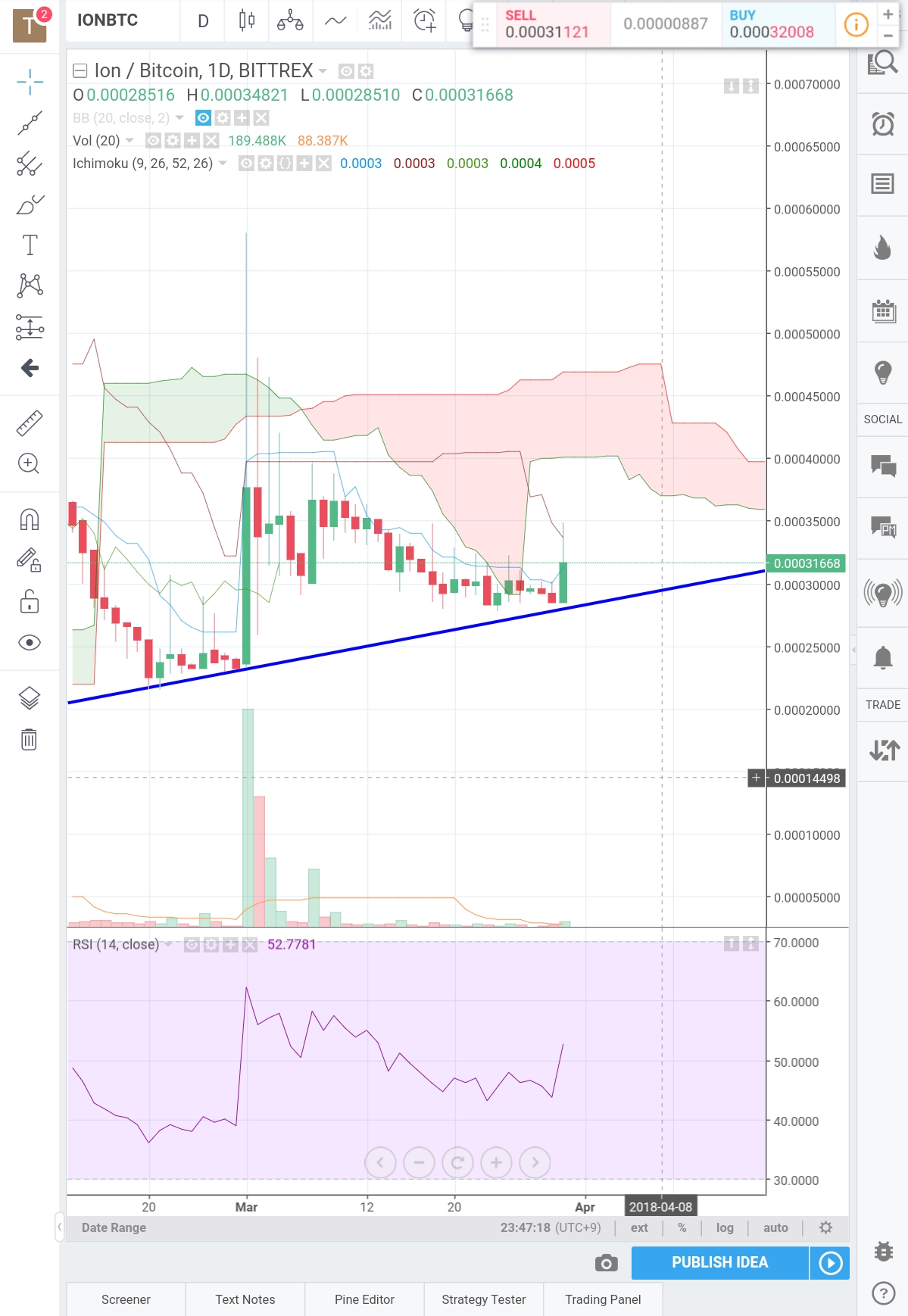Change the D timeframe interval
Viewport: 908px width, 1316px height.
203,20
